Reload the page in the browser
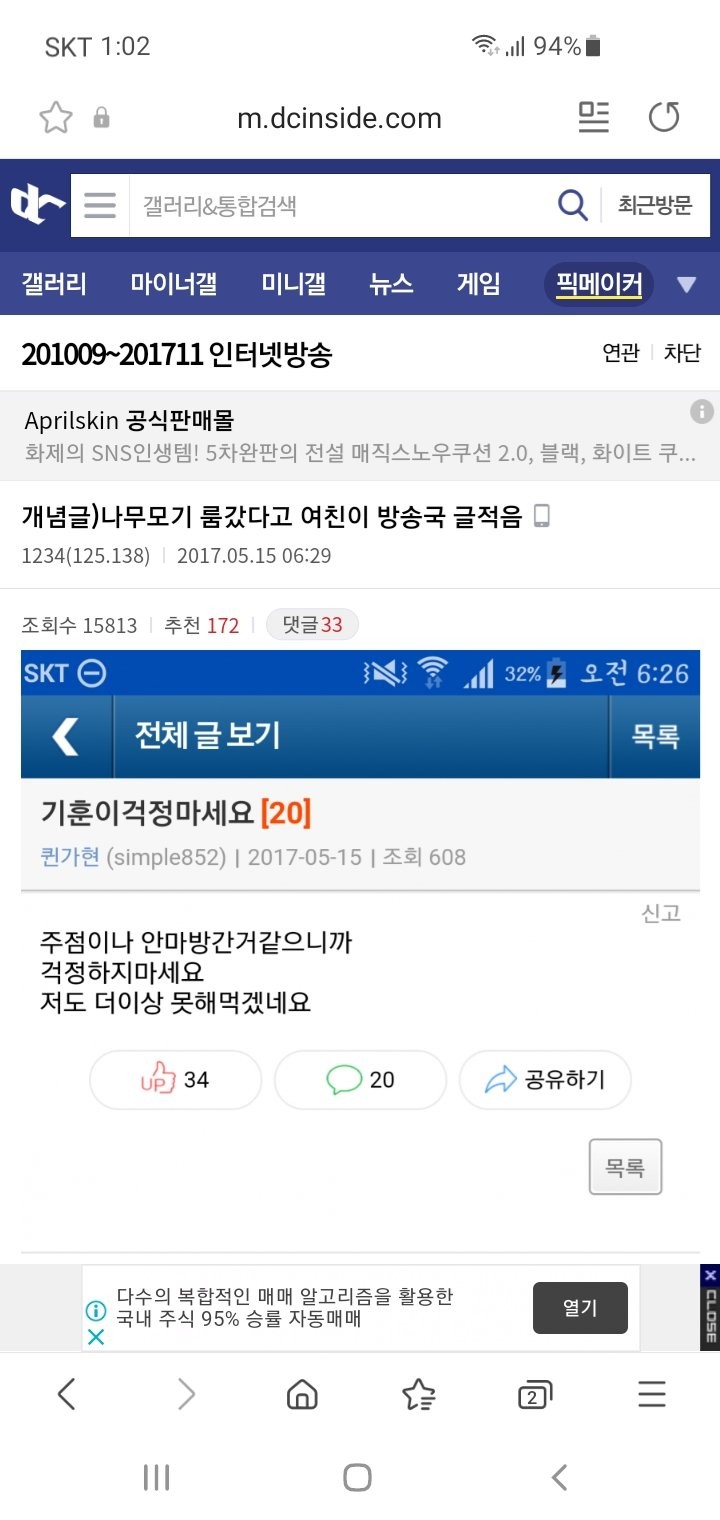The image size is (720, 1520). coord(664,118)
